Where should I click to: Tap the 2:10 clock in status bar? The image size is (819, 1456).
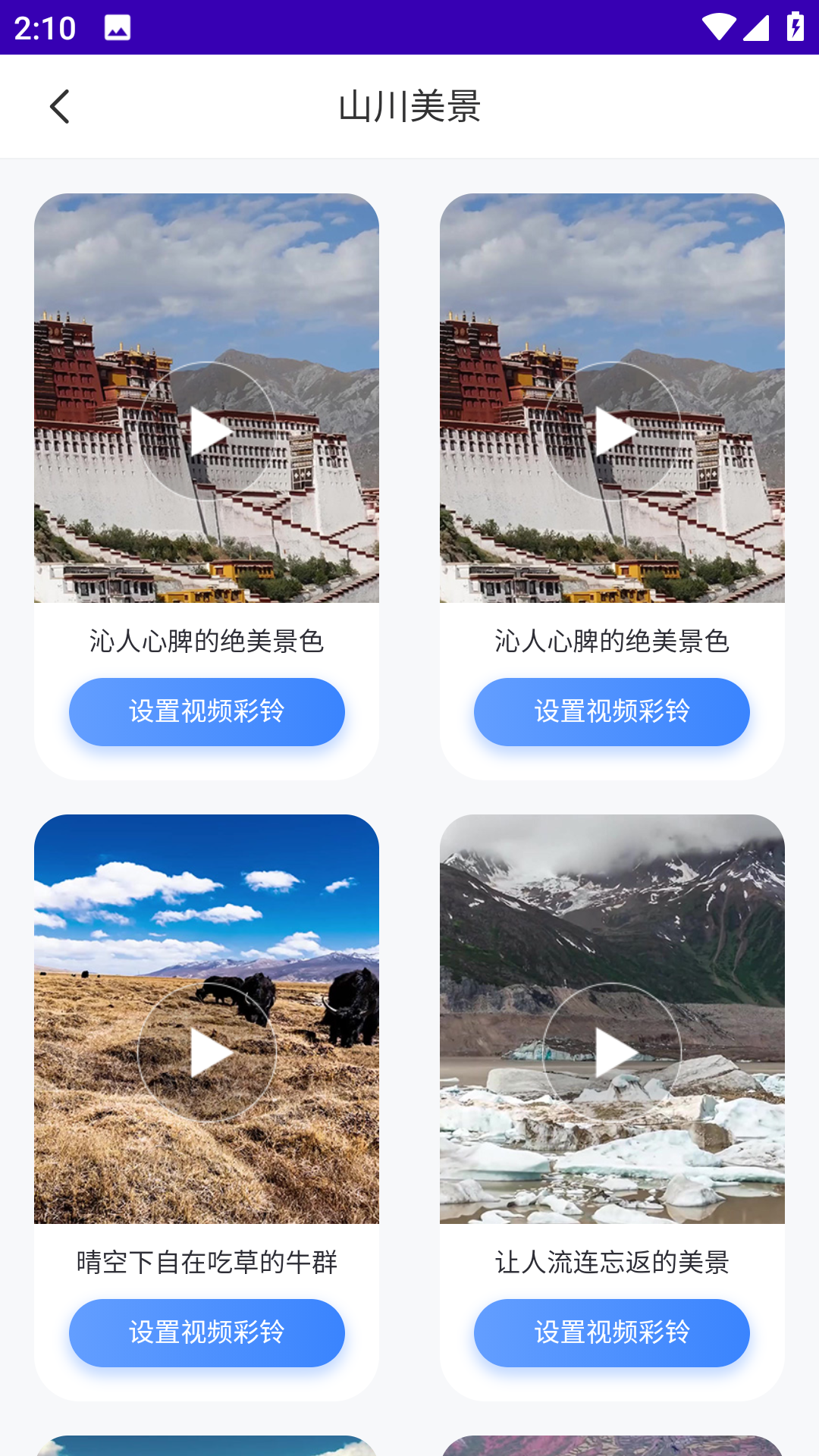coord(44,28)
